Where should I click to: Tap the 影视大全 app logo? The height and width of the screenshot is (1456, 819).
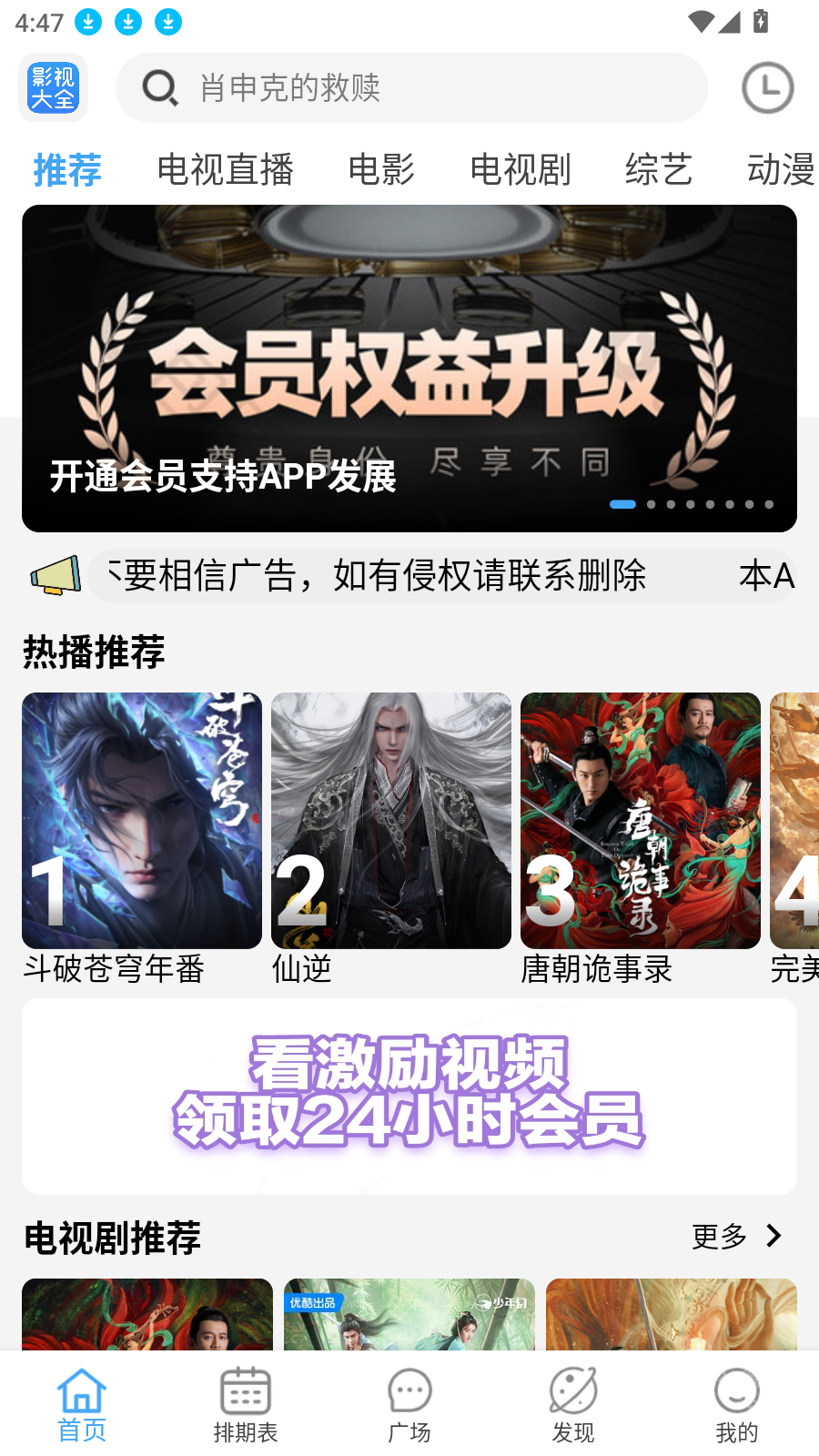point(52,89)
